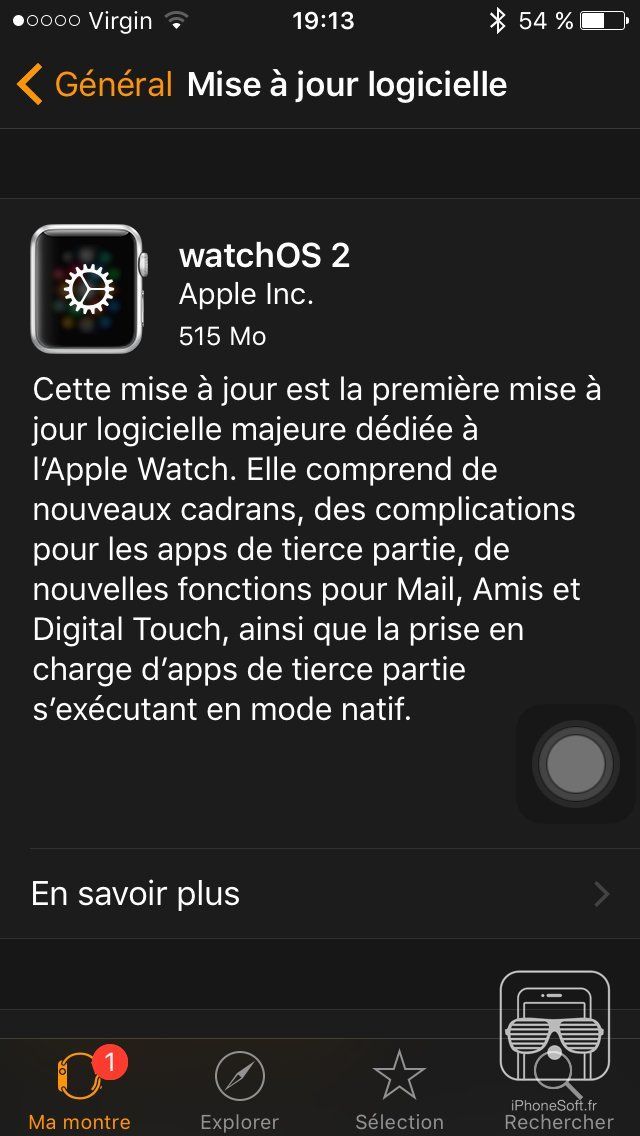Viewport: 640px width, 1136px height.
Task: Switch to the Ma montre tab
Action: [80, 1090]
